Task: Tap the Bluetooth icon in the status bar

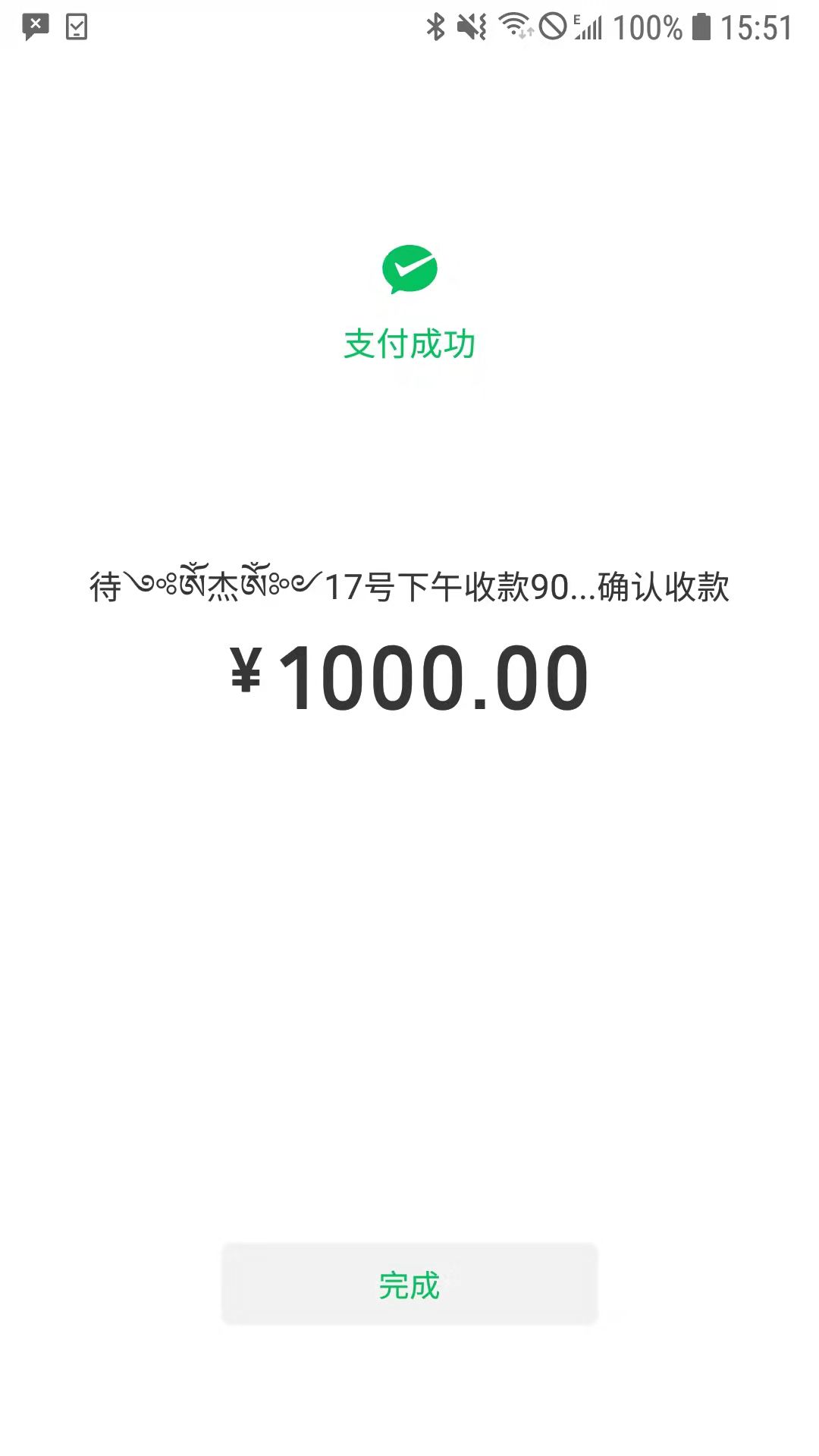Action: [x=437, y=25]
